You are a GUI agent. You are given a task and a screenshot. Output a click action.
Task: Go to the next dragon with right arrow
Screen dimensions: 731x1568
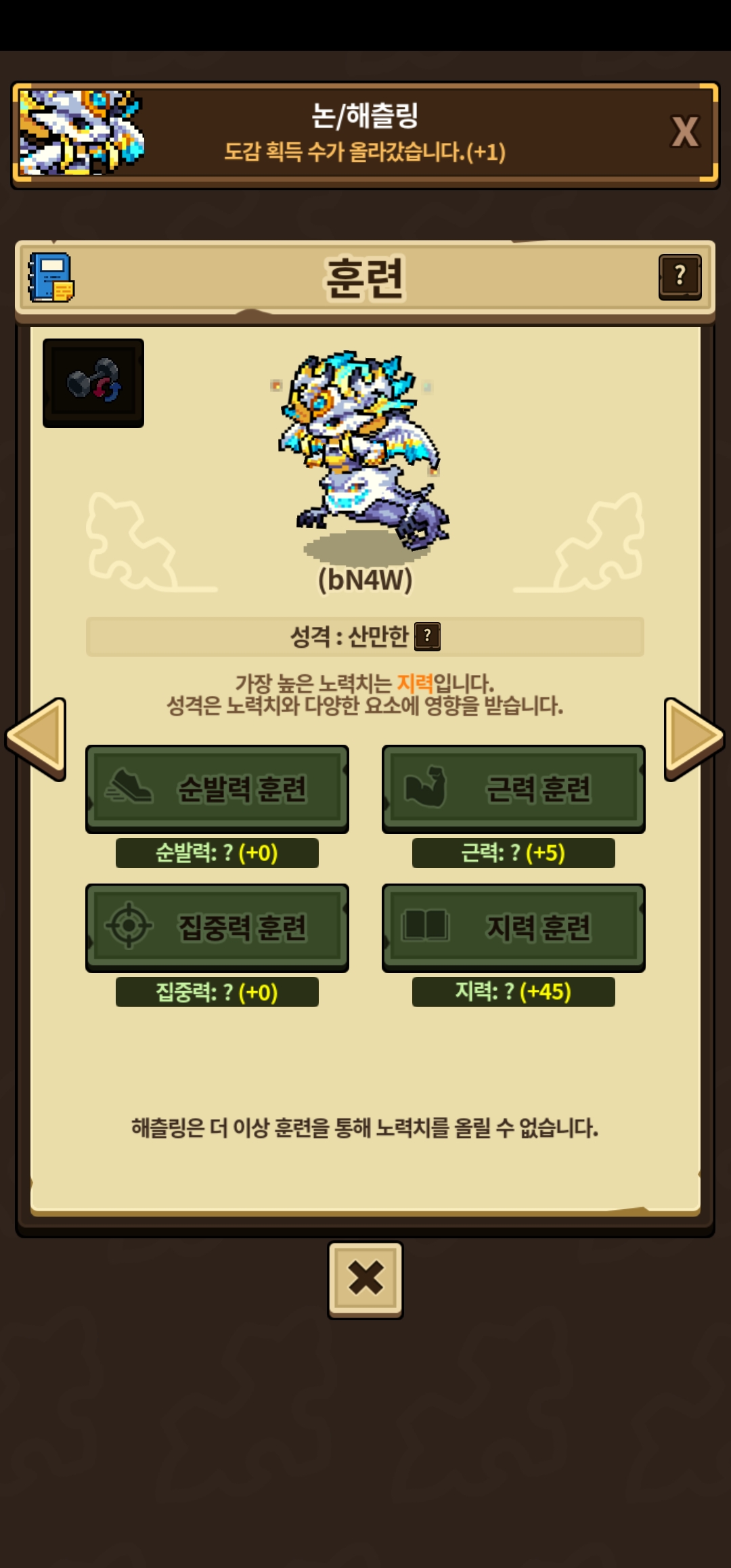point(694,739)
